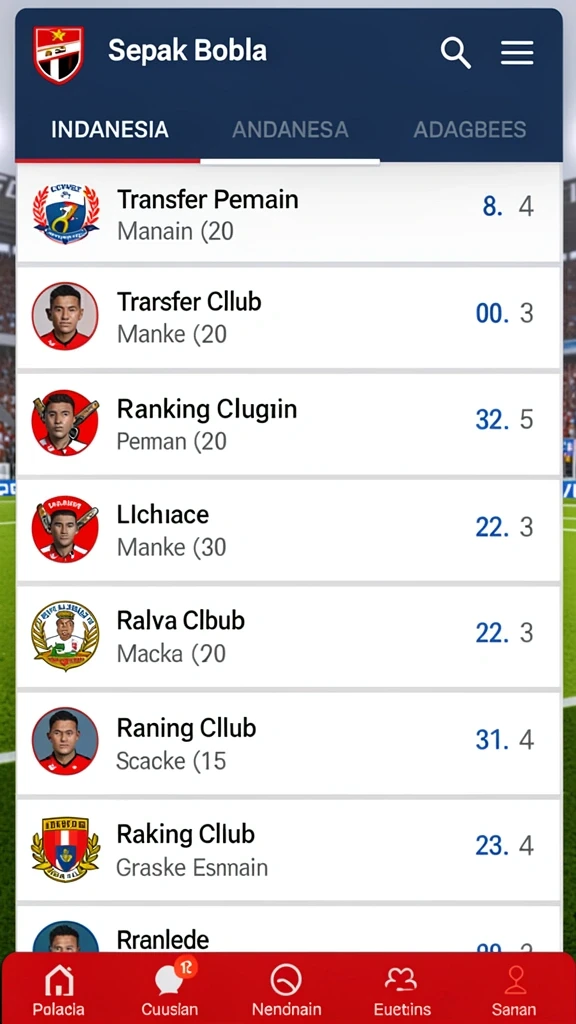The image size is (576, 1024).
Task: Open the Transfer Pemain row
Action: click(x=288, y=213)
